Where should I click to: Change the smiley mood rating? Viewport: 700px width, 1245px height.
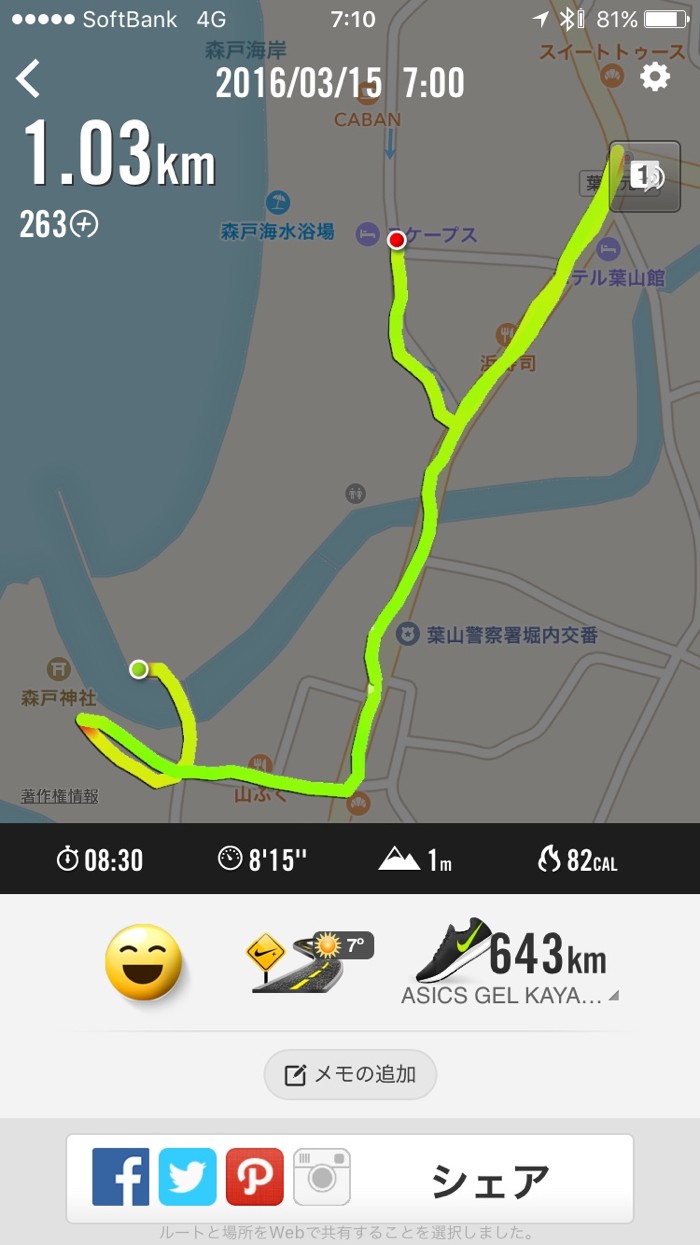point(144,961)
